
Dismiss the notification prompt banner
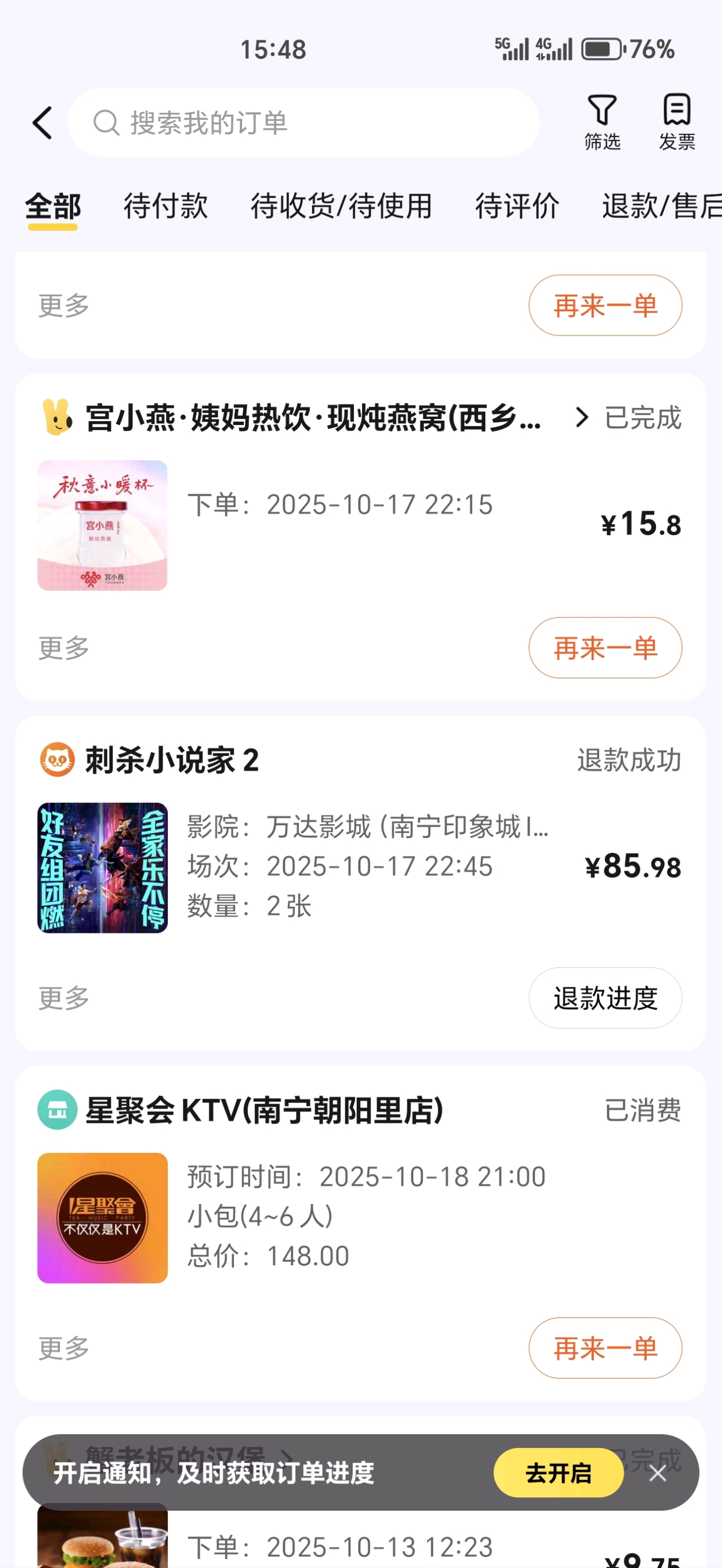(x=658, y=1474)
